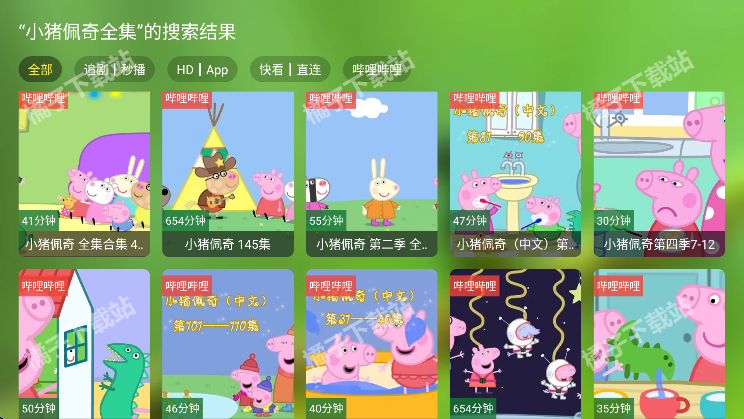Screen dimensions: 744x419
Task: Switch to the 追剧 | 秒播 filter
Action: click(114, 69)
